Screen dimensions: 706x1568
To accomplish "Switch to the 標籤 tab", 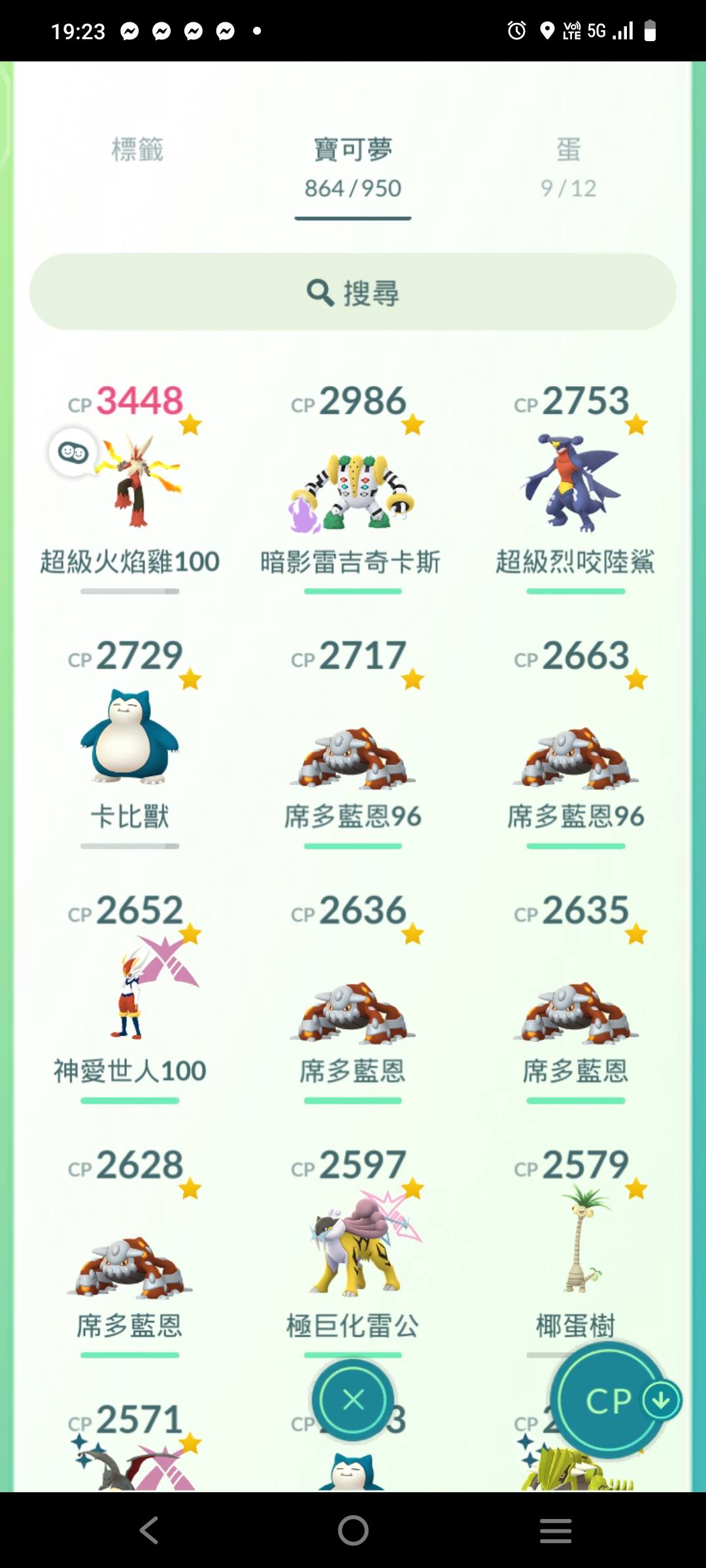I will click(137, 150).
